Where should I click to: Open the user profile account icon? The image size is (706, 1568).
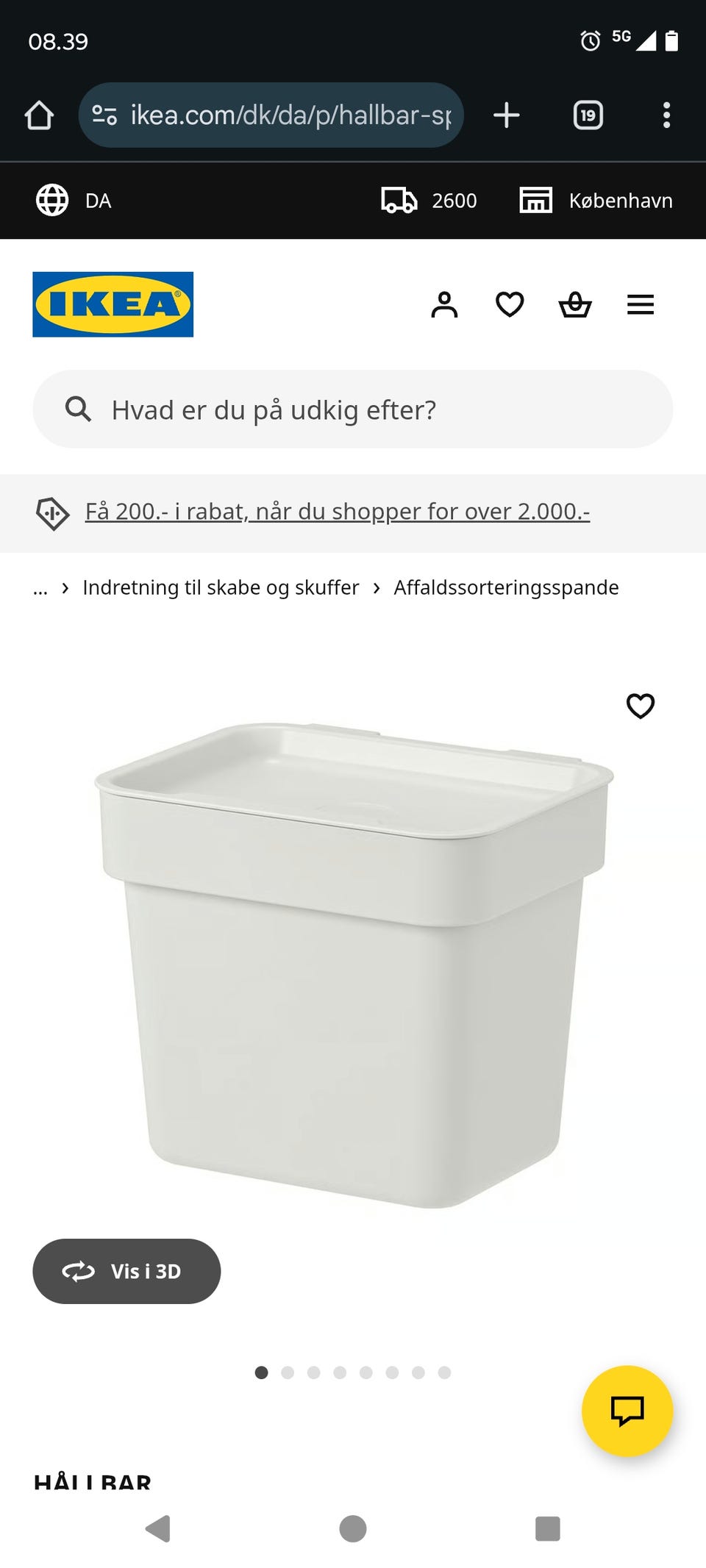coord(445,304)
